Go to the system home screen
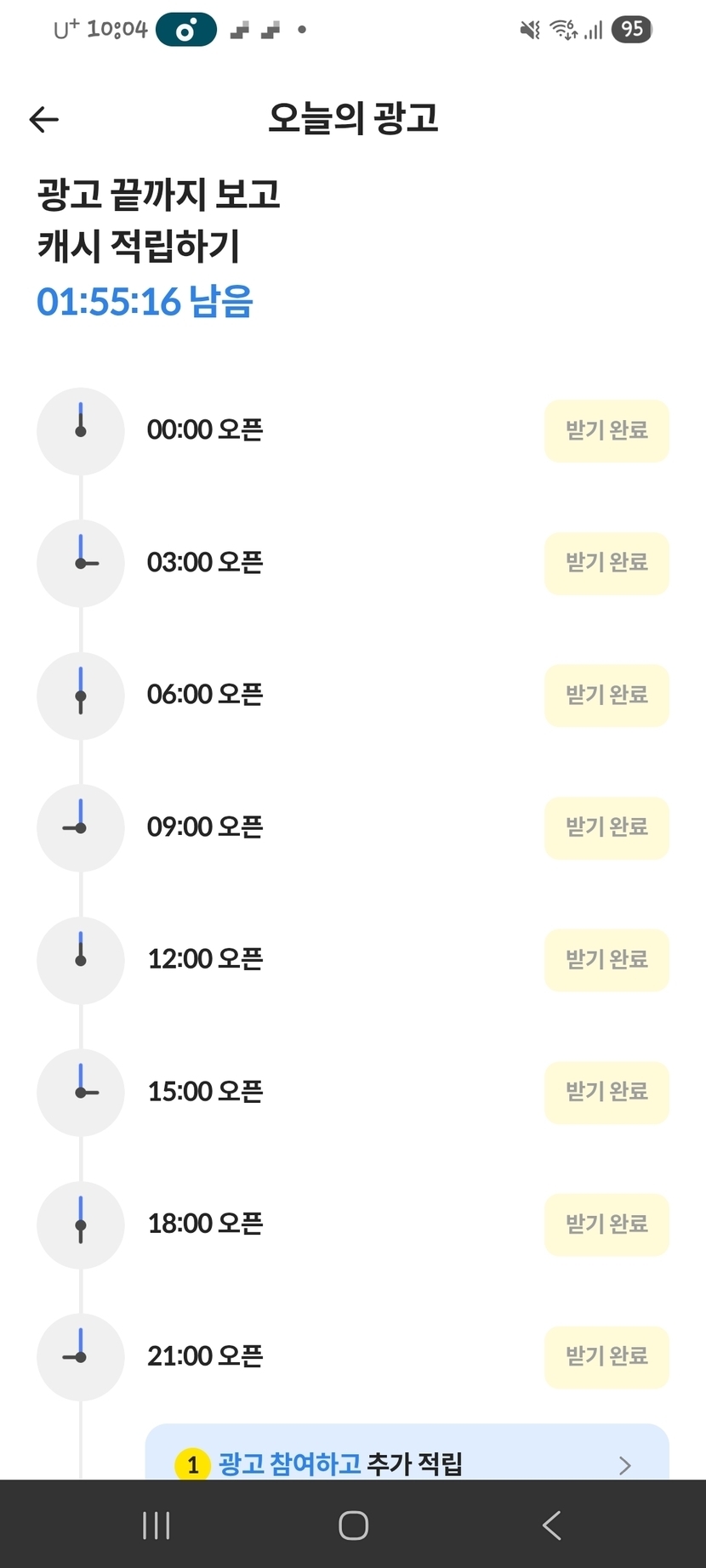The width and height of the screenshot is (706, 1568). (353, 1525)
